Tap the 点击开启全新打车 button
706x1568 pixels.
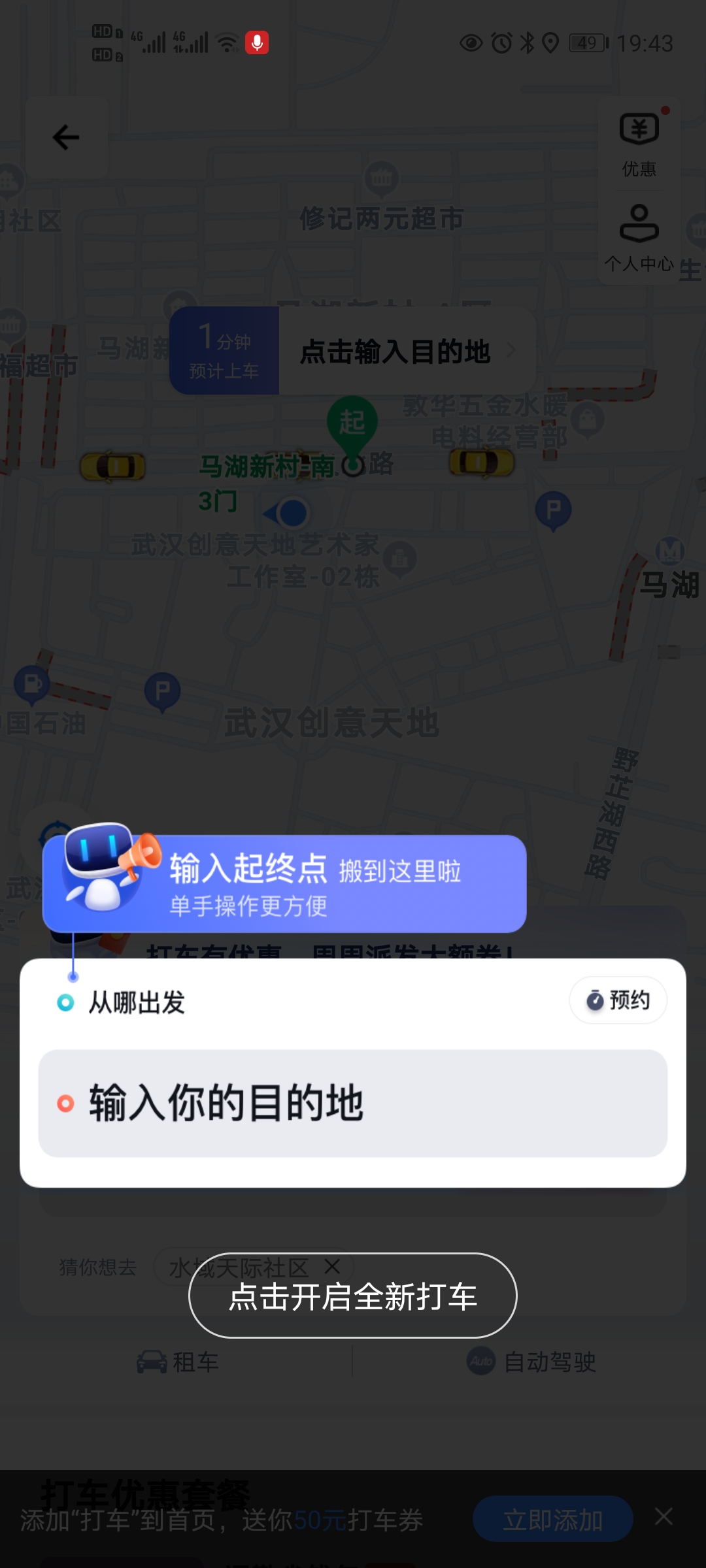click(352, 1299)
